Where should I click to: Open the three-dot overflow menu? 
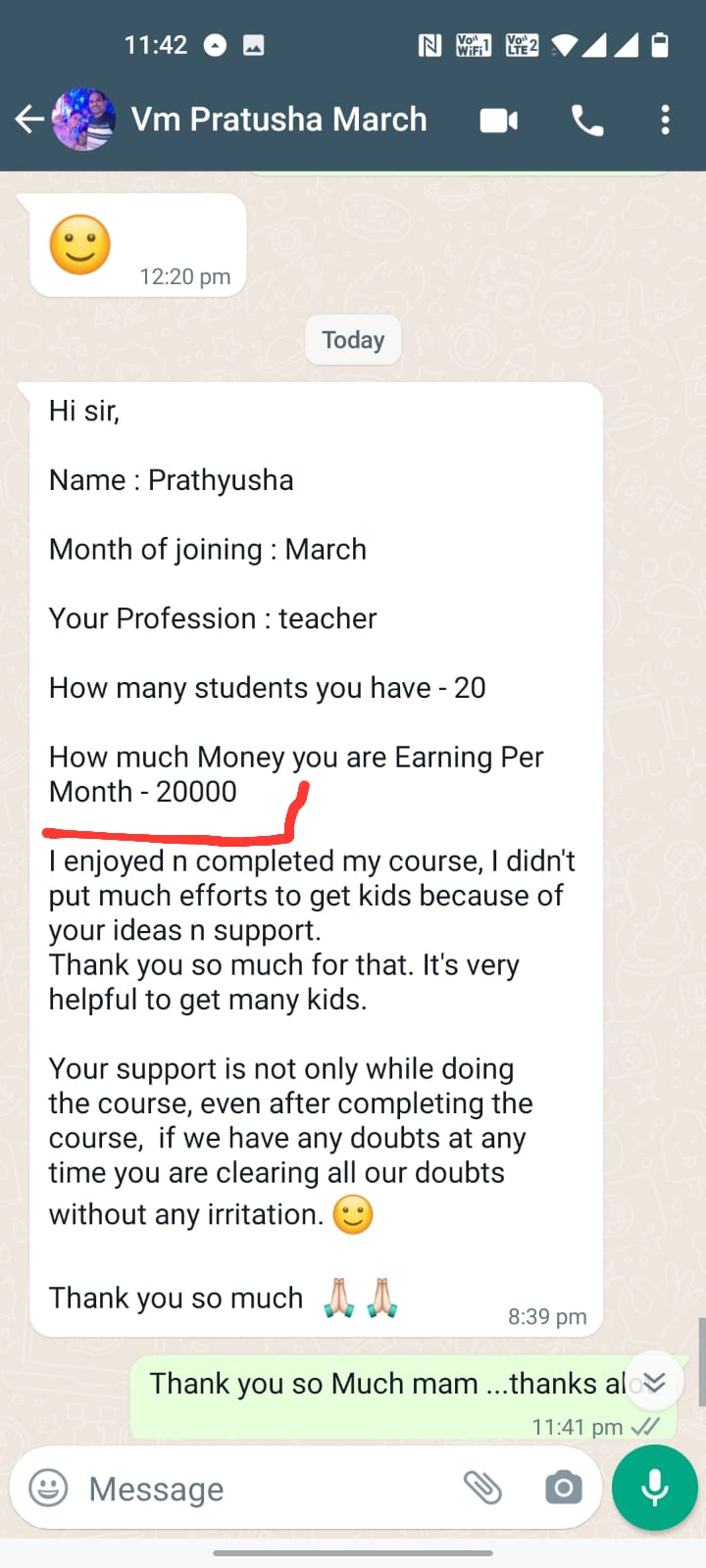[665, 121]
